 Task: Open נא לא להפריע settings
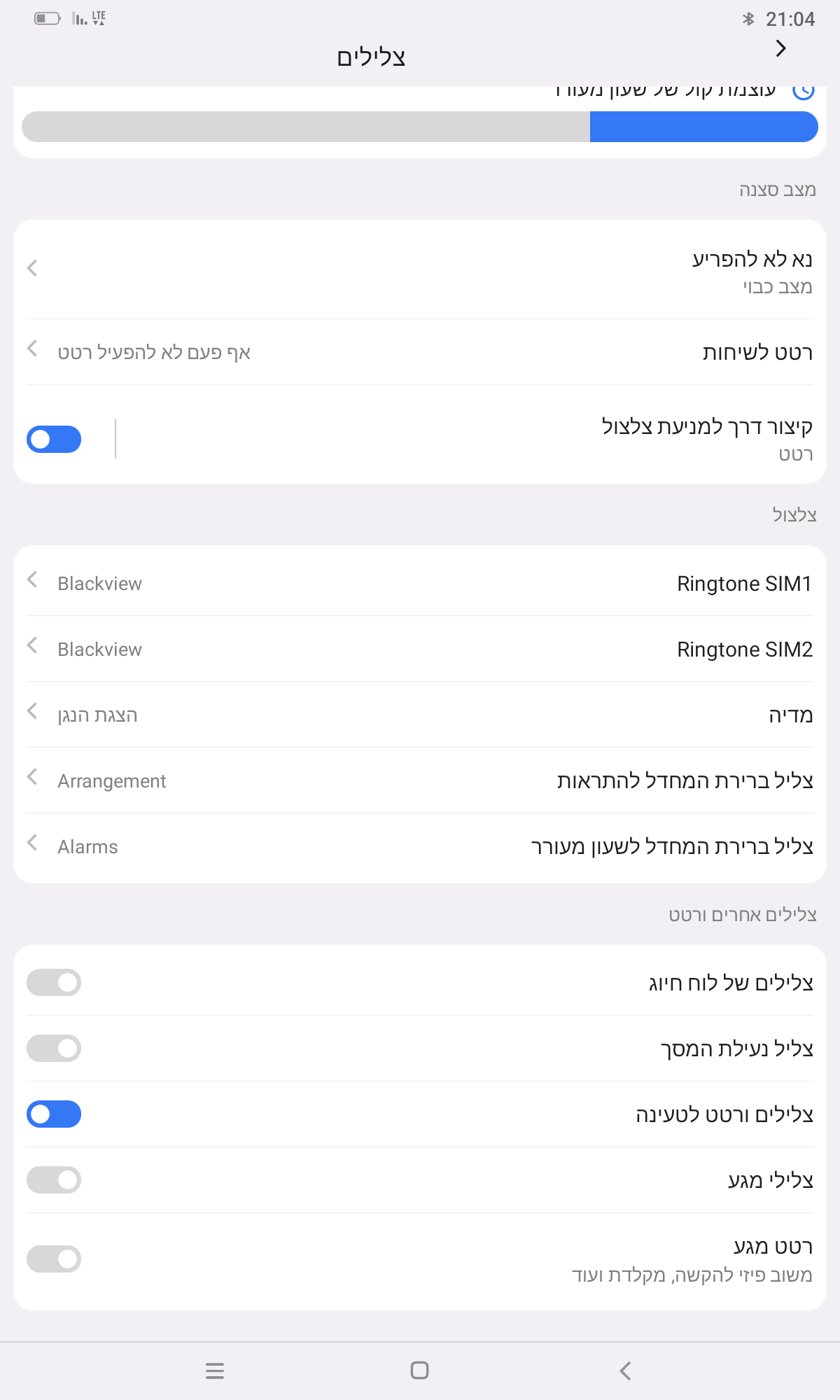click(420, 270)
